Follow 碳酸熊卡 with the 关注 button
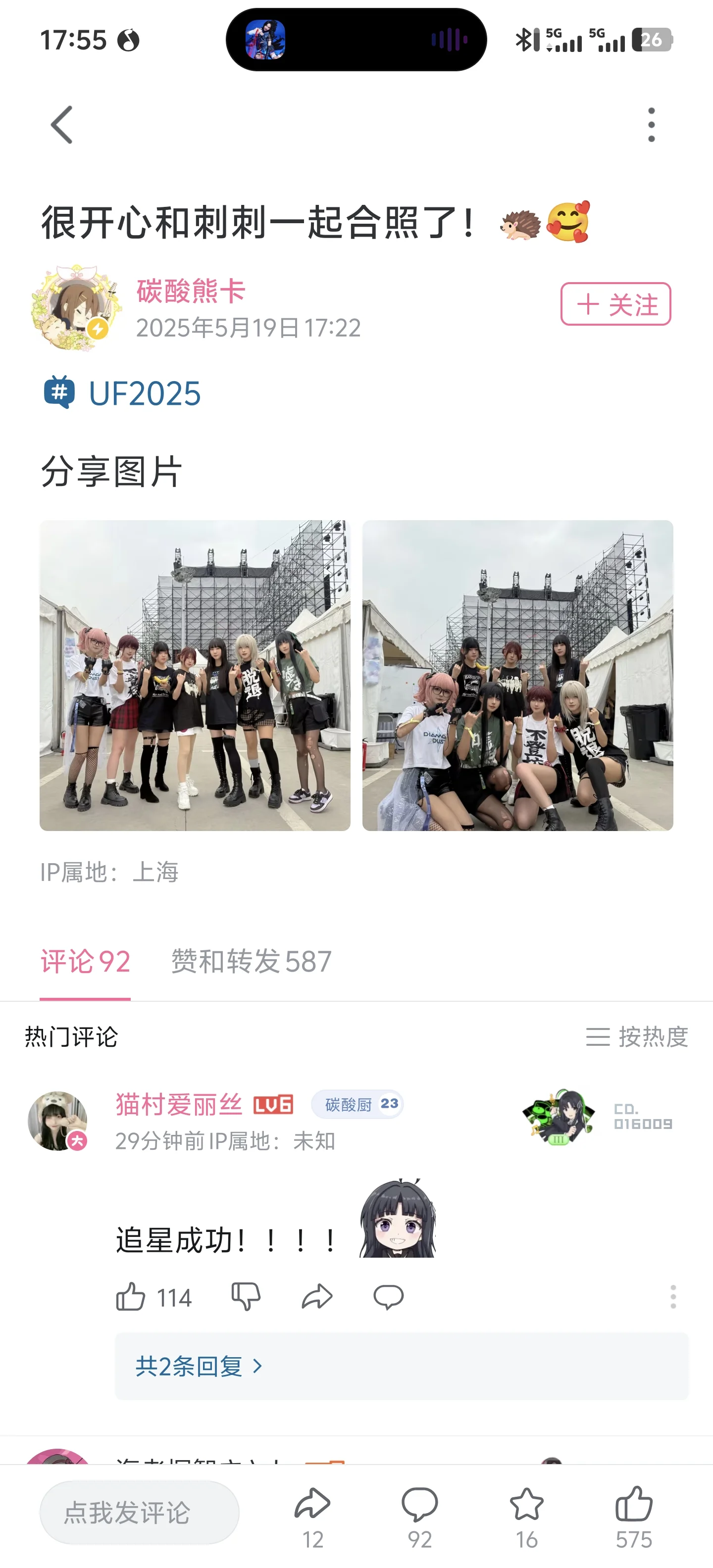Viewport: 713px width, 1568px height. (615, 304)
